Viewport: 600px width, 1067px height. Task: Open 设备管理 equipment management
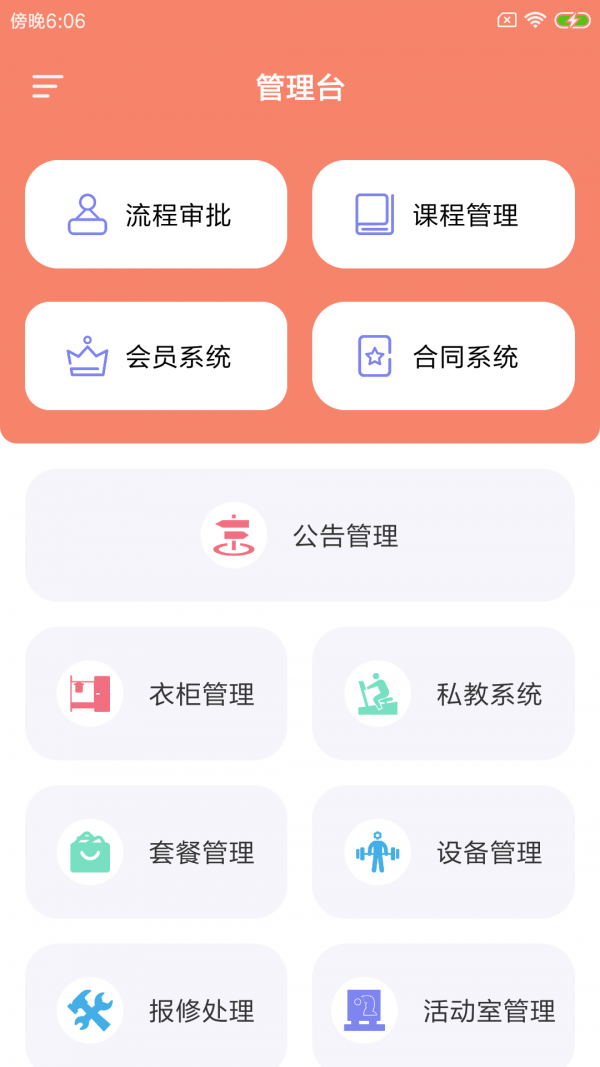pos(443,852)
